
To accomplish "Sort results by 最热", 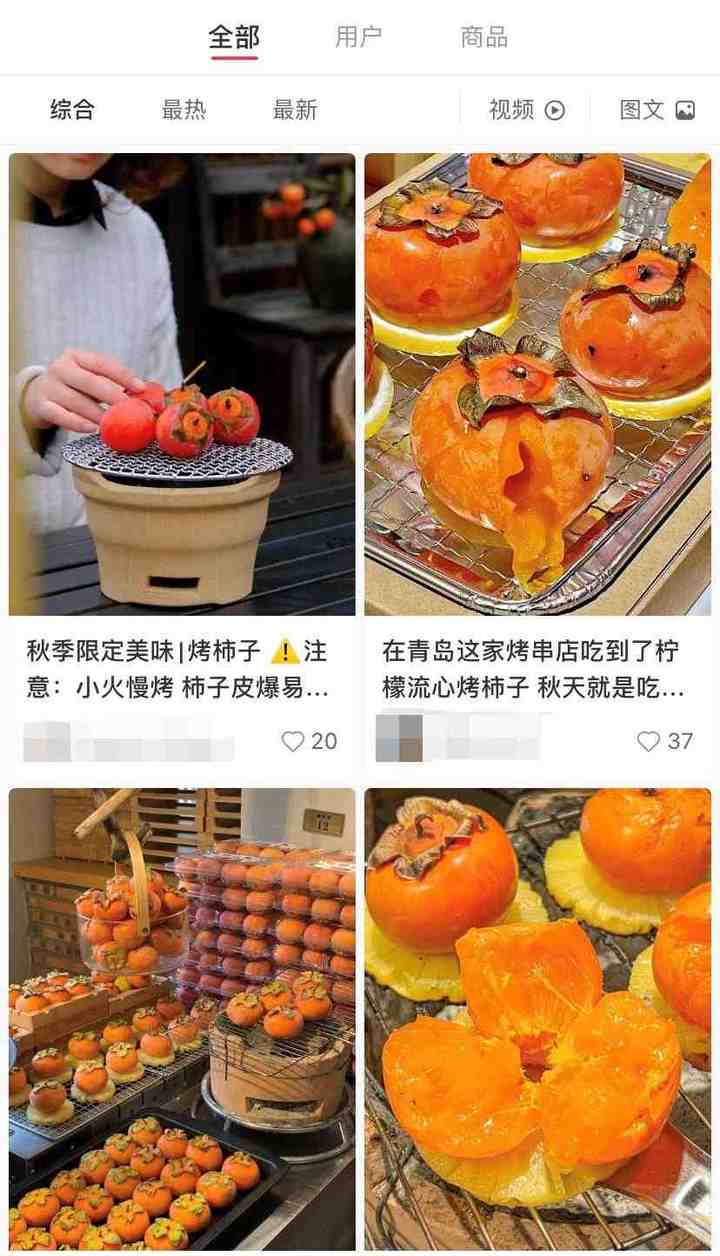I will point(184,110).
